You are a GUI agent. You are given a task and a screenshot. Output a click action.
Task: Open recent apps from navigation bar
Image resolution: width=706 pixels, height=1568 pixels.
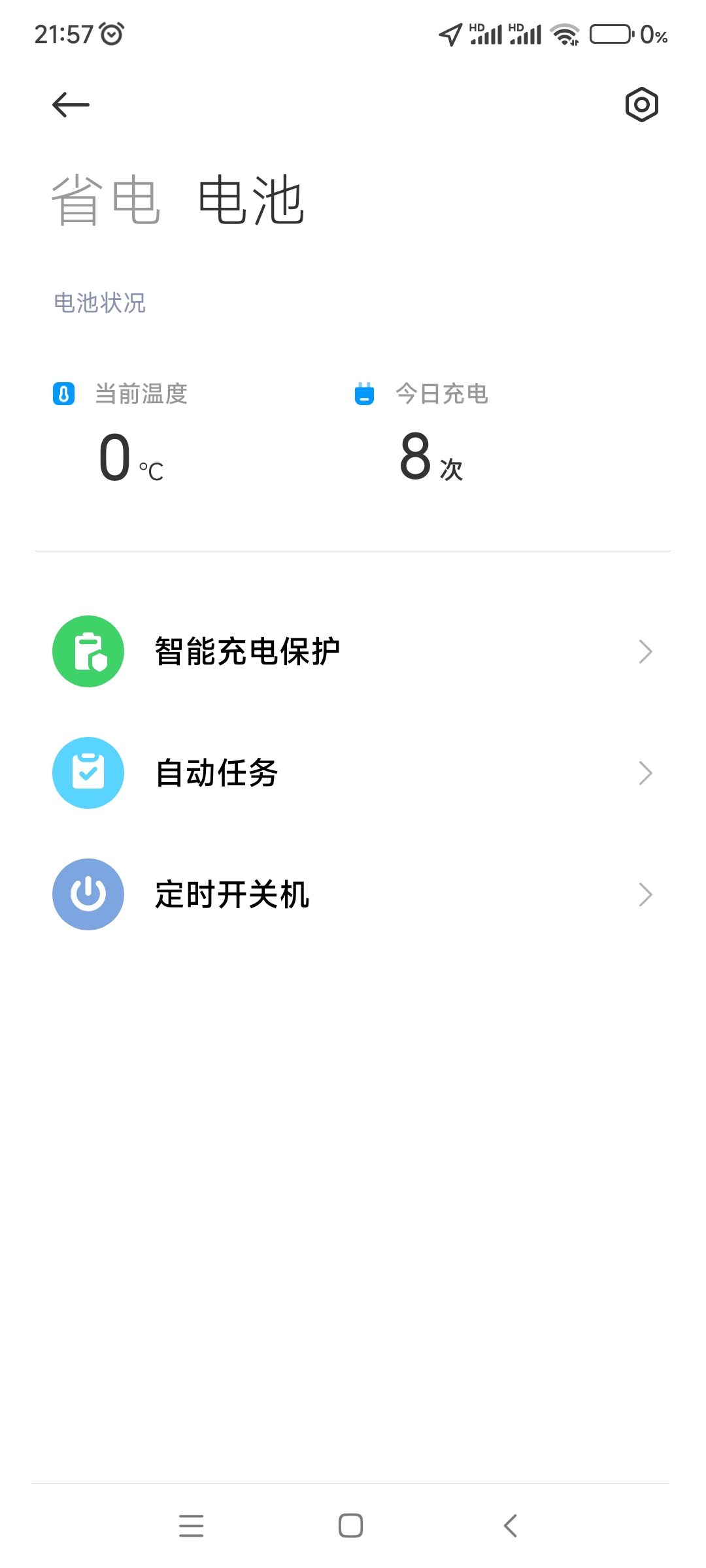click(192, 1526)
